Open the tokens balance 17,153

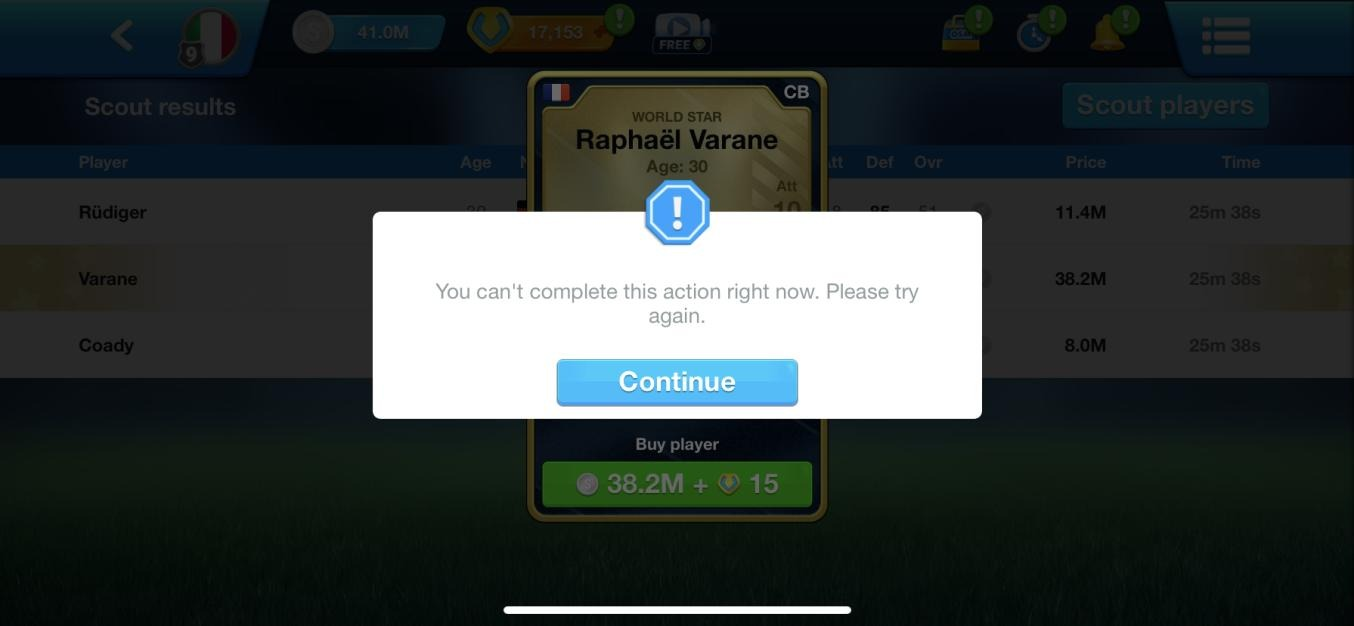(540, 32)
